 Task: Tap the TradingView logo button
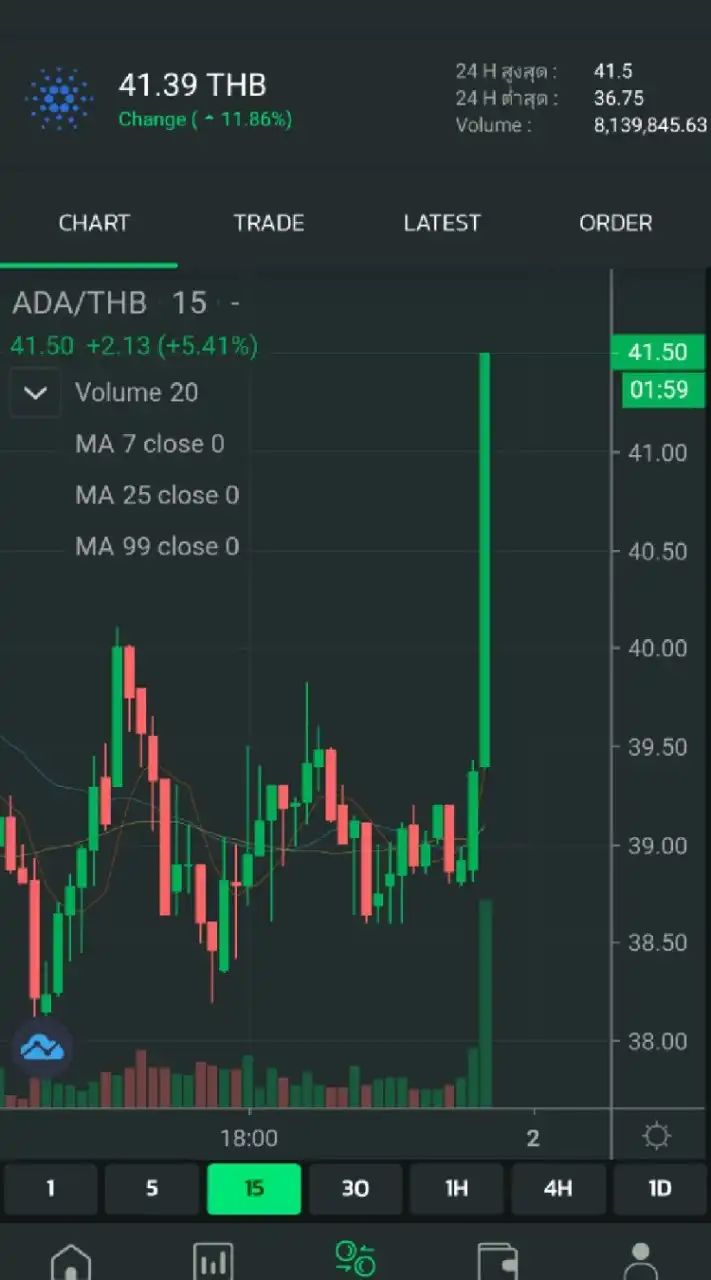[x=42, y=1047]
